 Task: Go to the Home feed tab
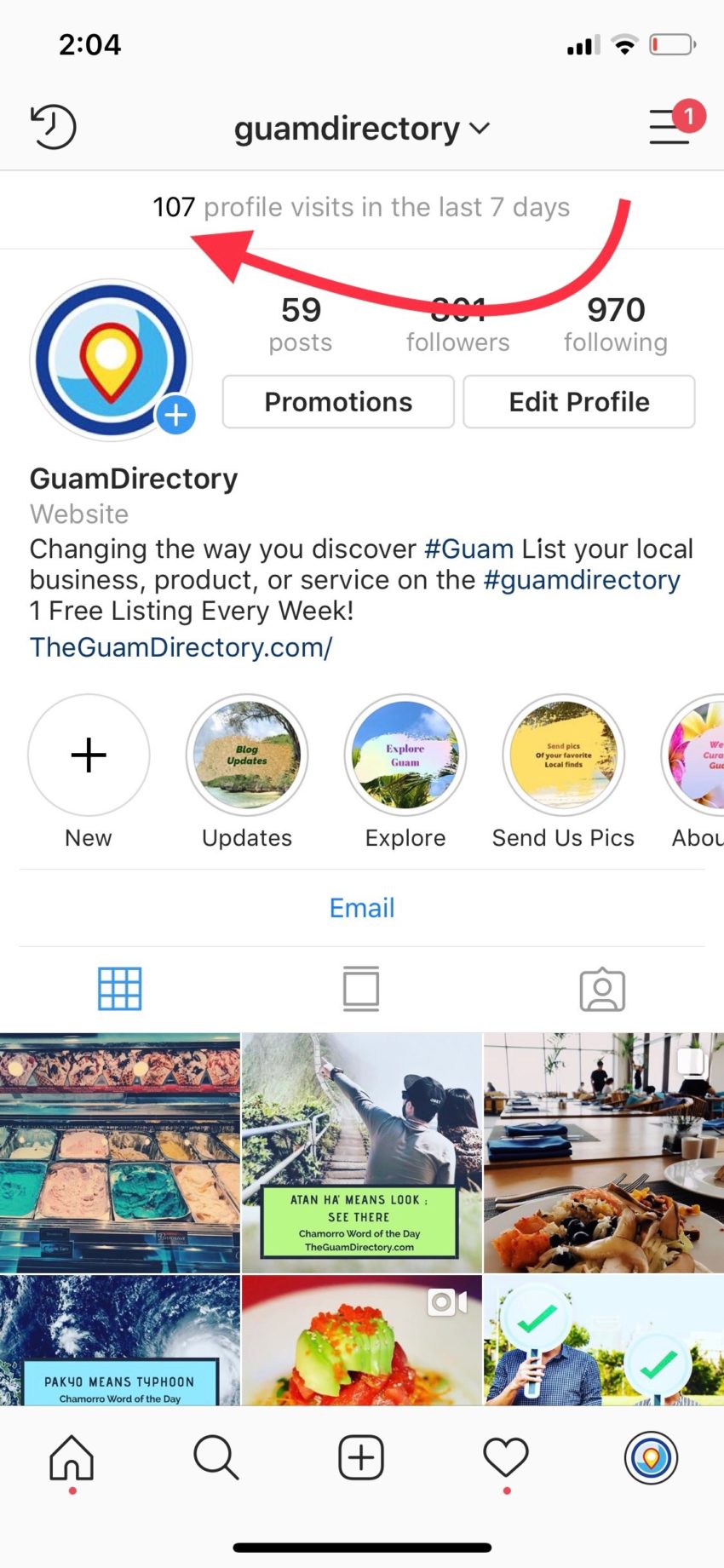72,1457
